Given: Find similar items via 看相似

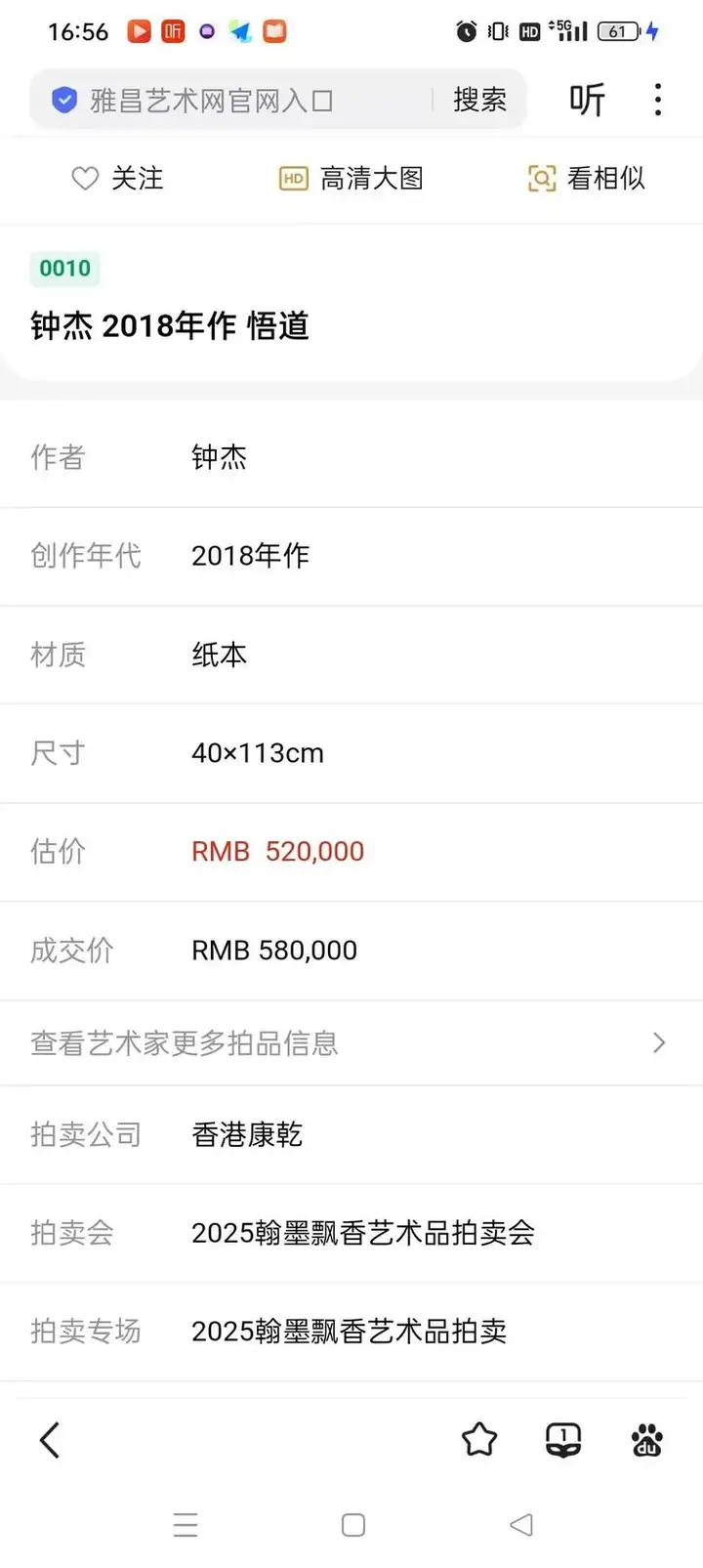Looking at the screenshot, I should pos(587,179).
